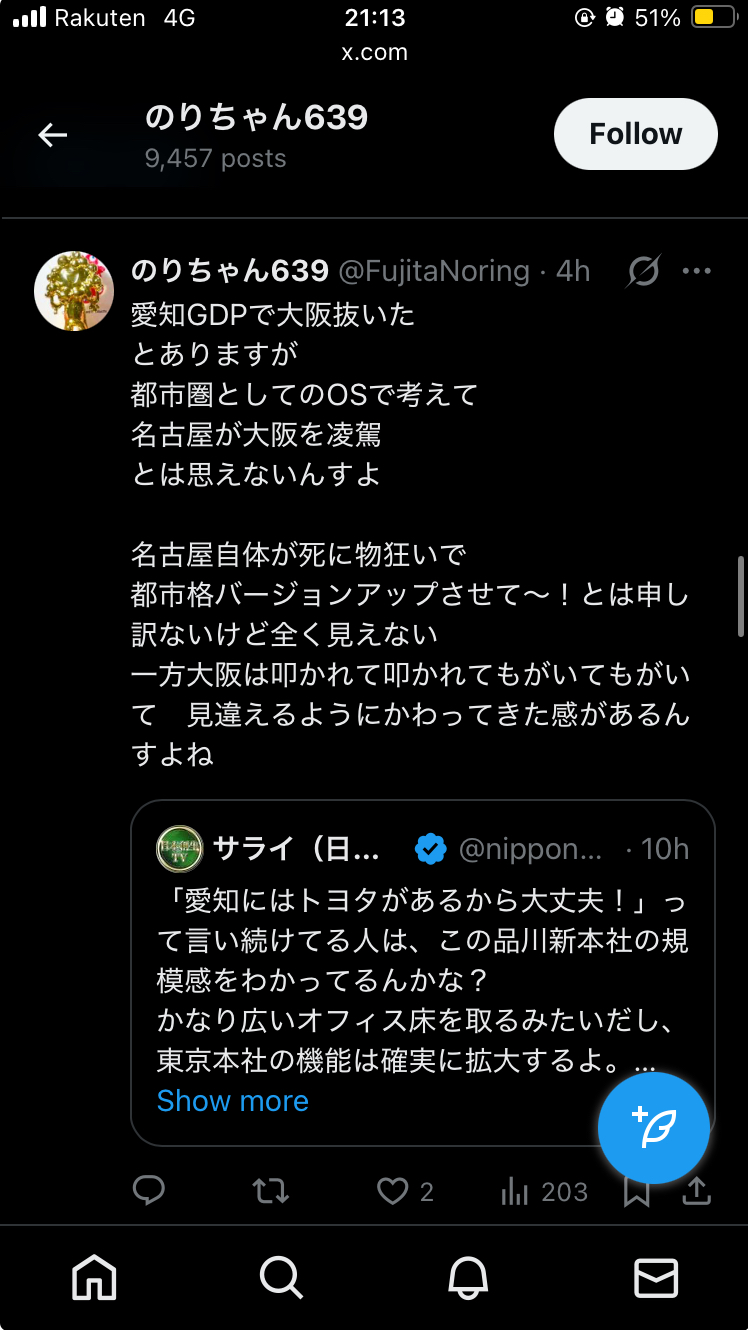Image resolution: width=748 pixels, height=1330 pixels.
Task: Go back using the arrow icon
Action: click(52, 135)
